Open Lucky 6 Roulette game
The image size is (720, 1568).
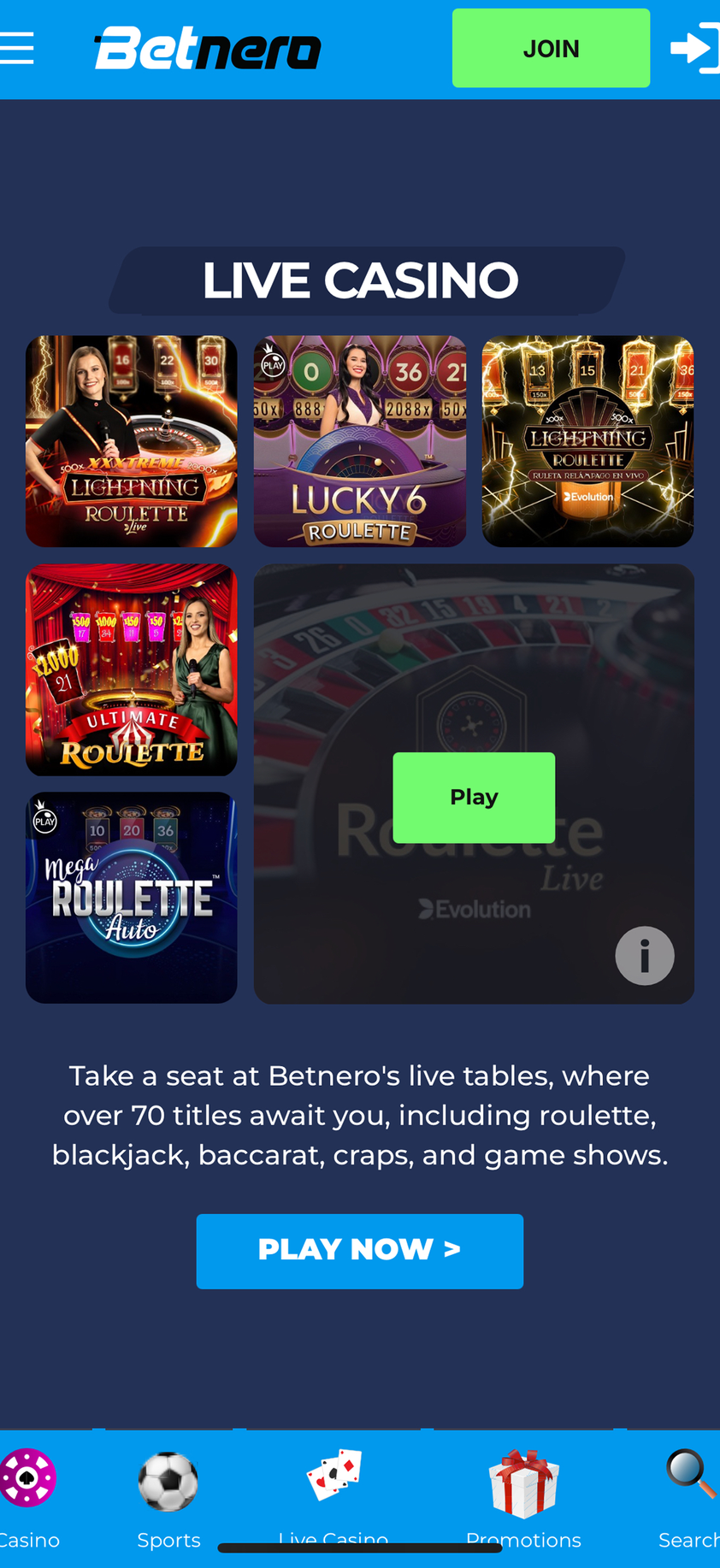[x=360, y=441]
